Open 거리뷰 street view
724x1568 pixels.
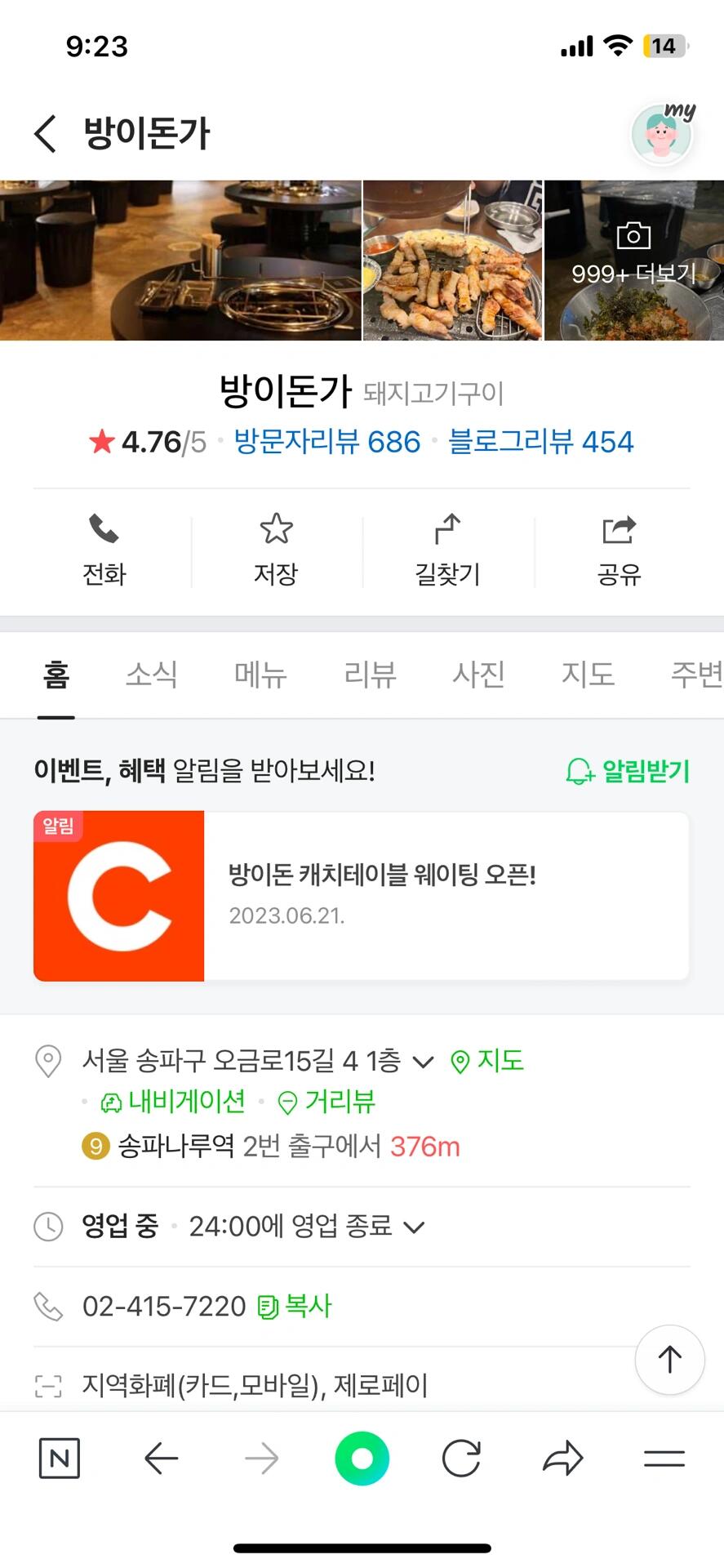click(x=326, y=1102)
